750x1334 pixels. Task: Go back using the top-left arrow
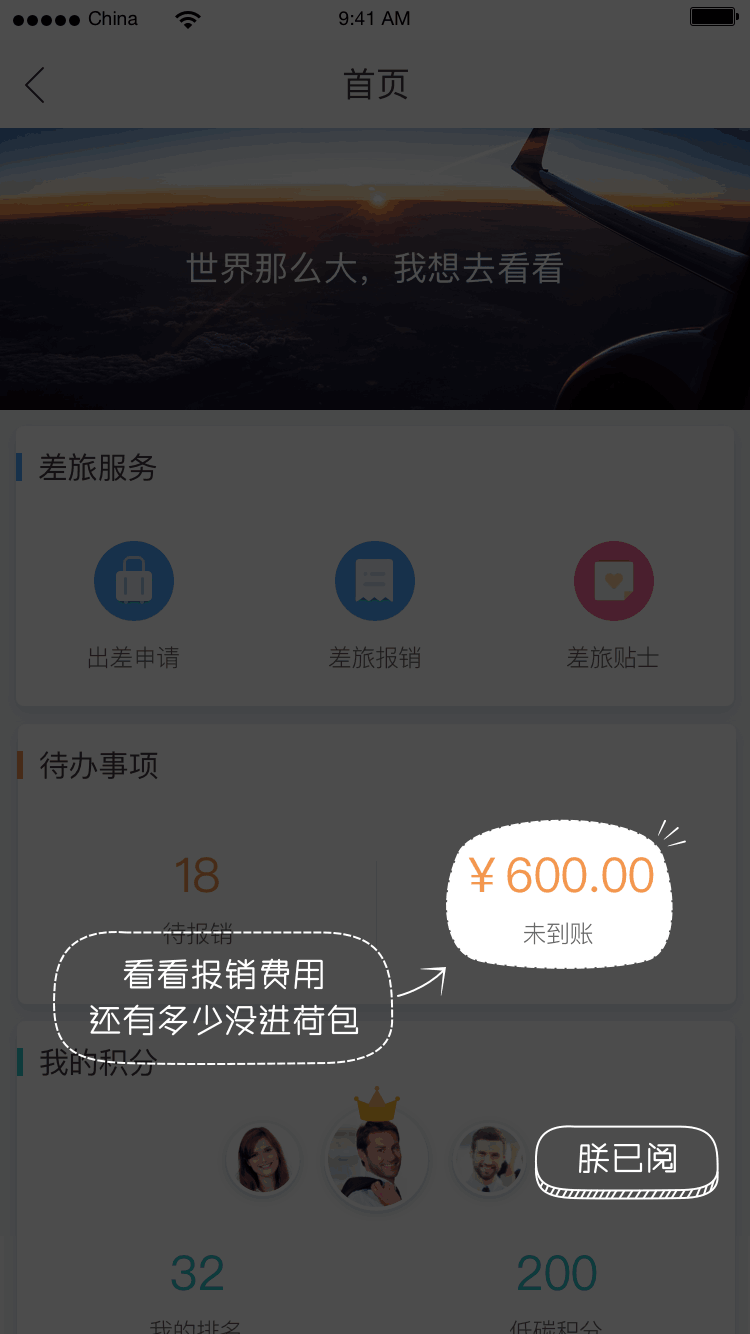(x=36, y=85)
